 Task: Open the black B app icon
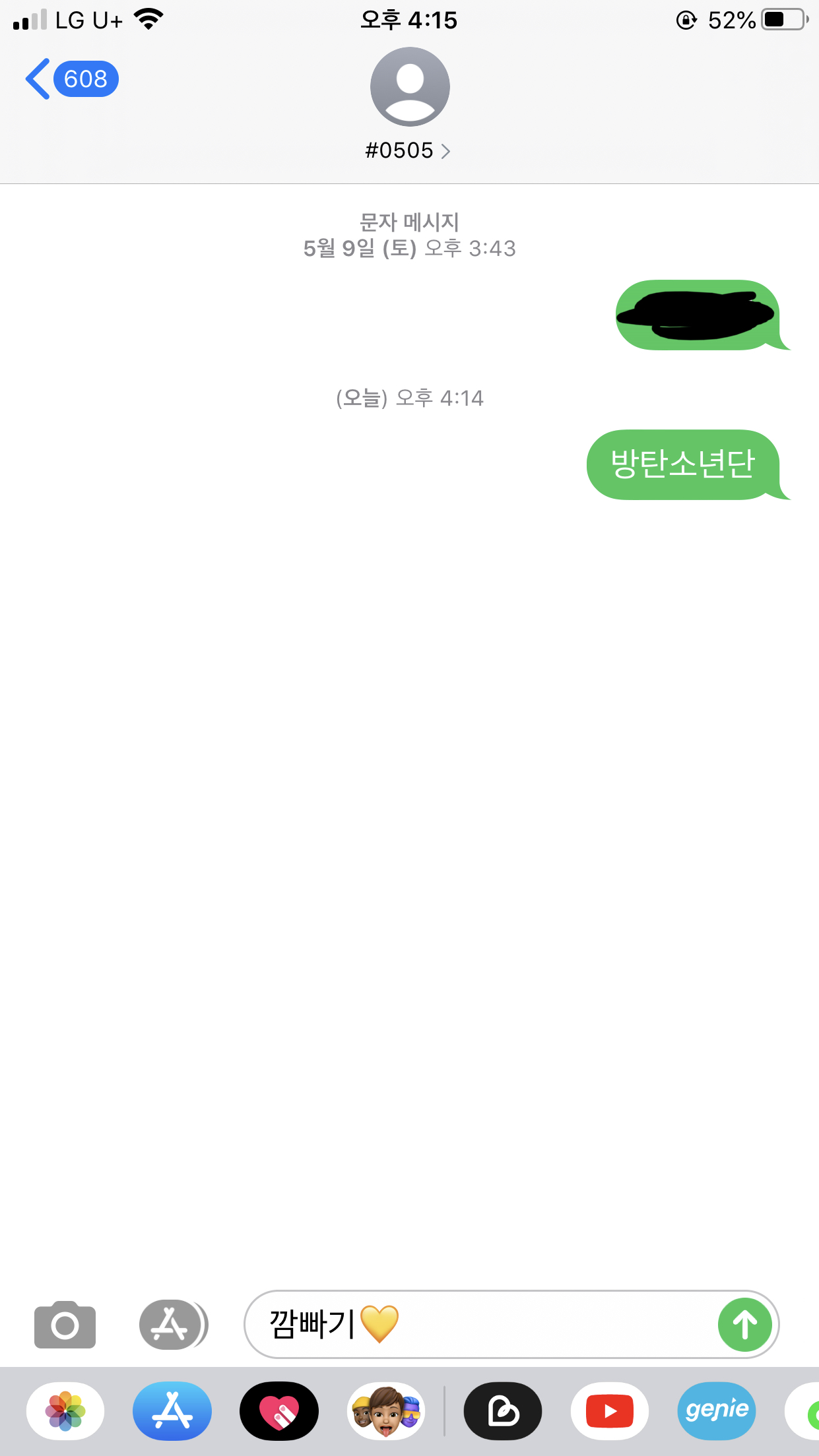pyautogui.click(x=502, y=1410)
